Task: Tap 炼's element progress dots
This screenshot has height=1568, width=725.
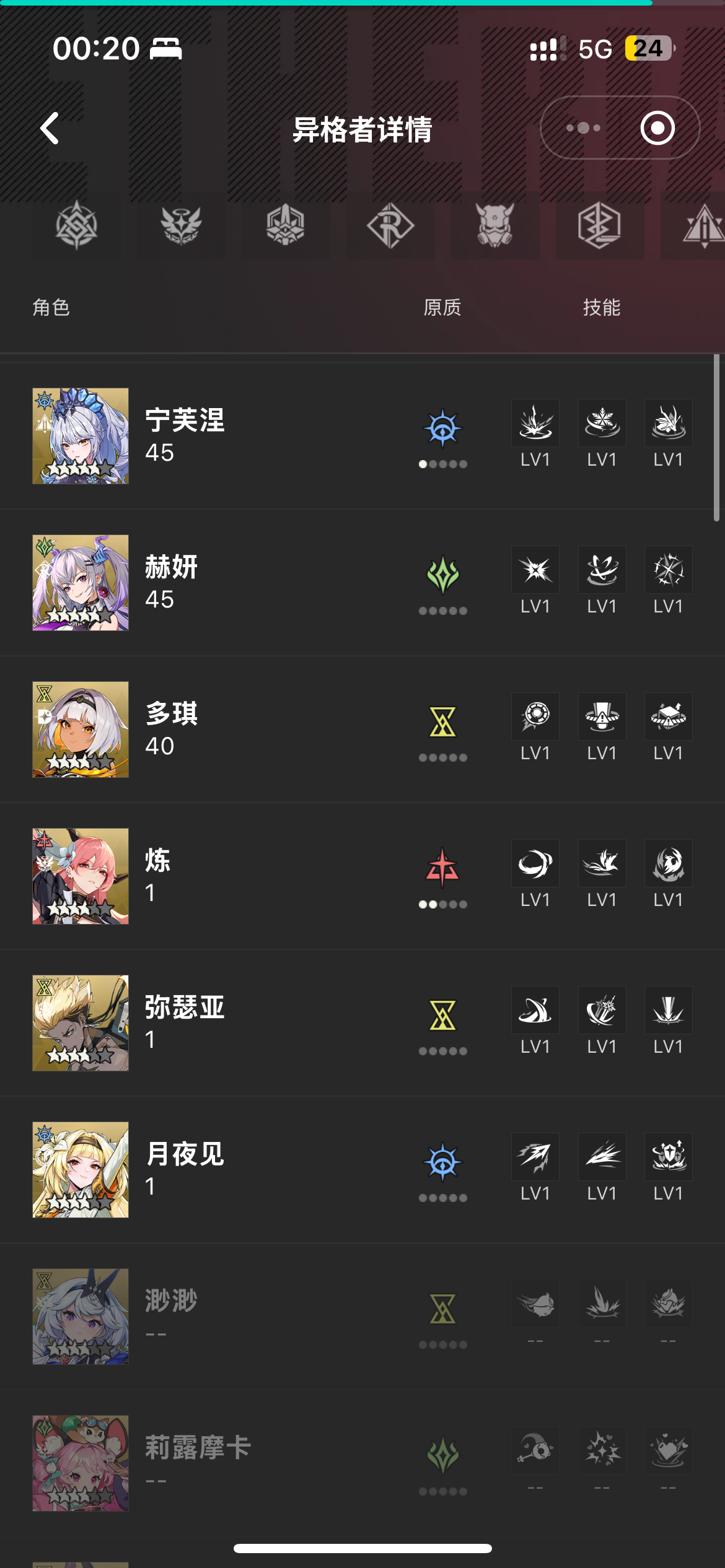Action: [x=444, y=904]
